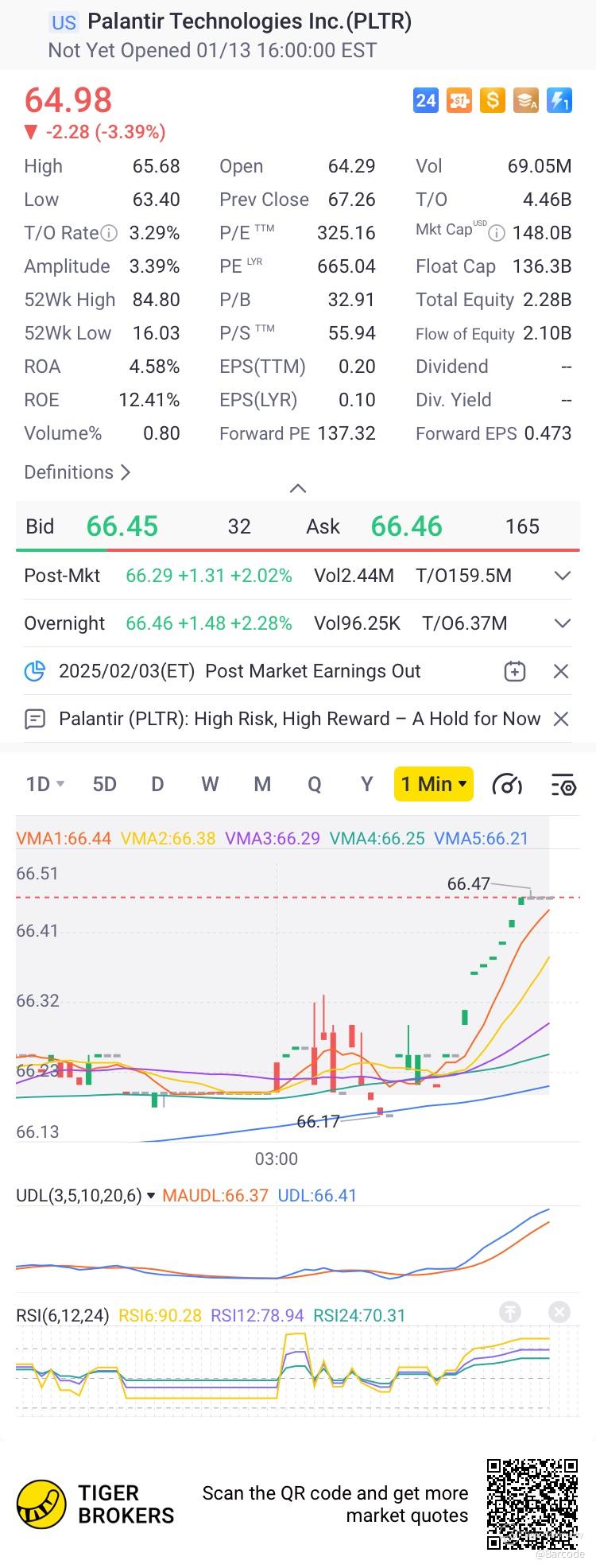
Task: Switch chart to the 5D view
Action: [104, 785]
